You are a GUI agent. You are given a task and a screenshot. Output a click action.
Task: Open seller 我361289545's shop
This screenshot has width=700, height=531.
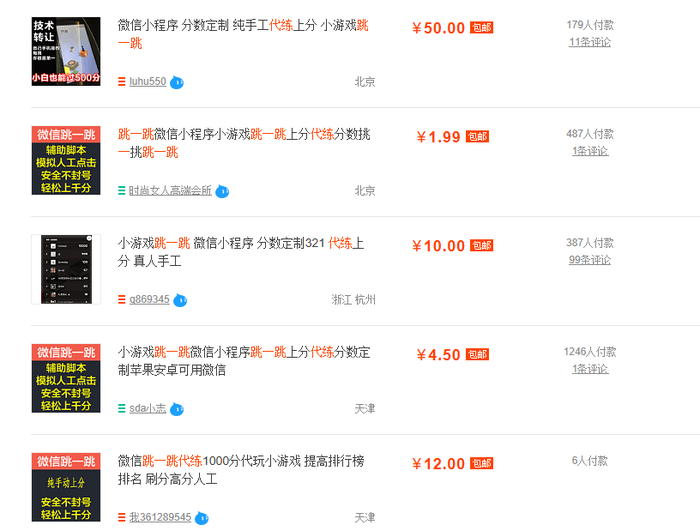click(x=160, y=518)
